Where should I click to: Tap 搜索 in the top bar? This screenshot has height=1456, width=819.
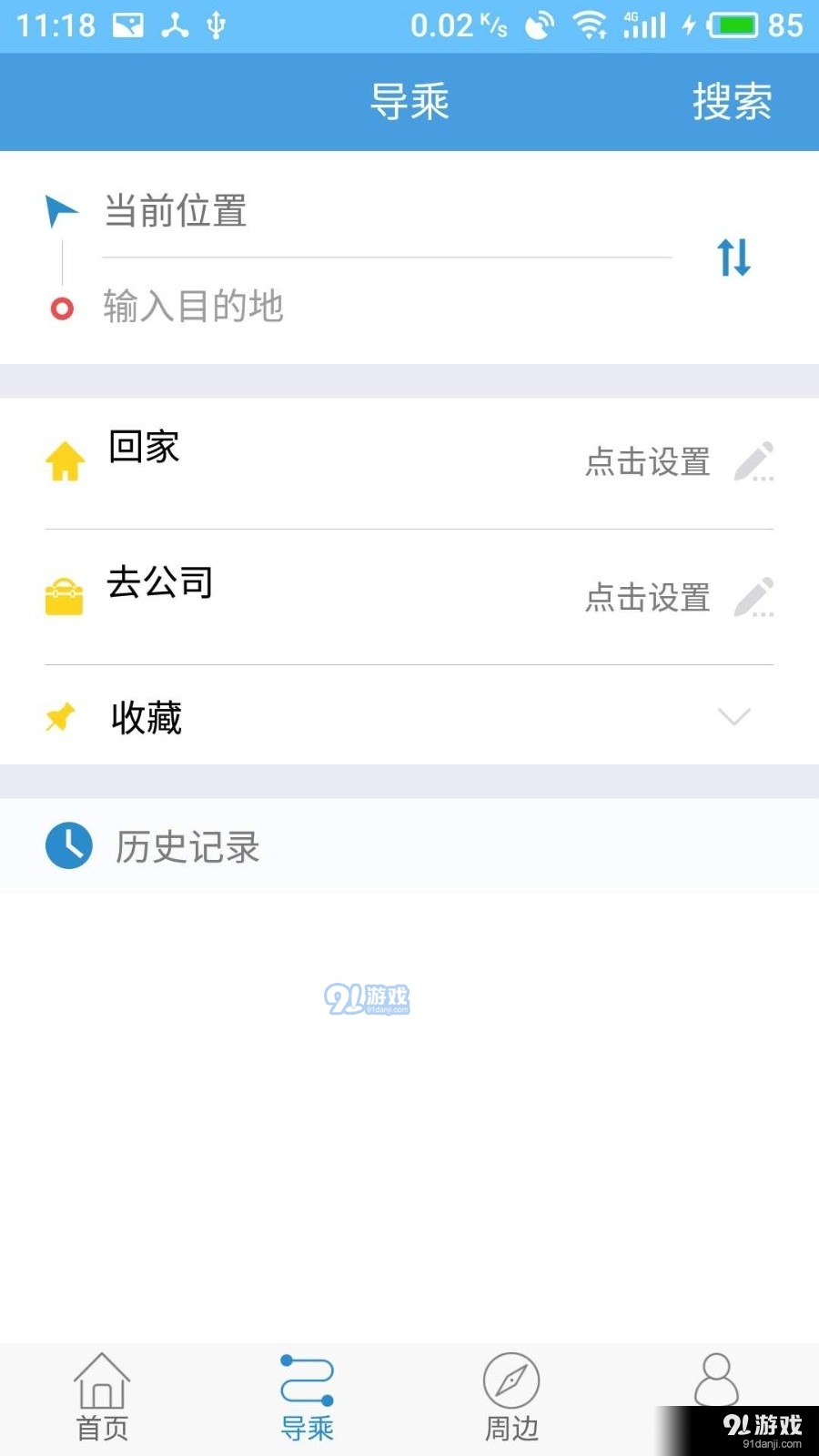[733, 101]
